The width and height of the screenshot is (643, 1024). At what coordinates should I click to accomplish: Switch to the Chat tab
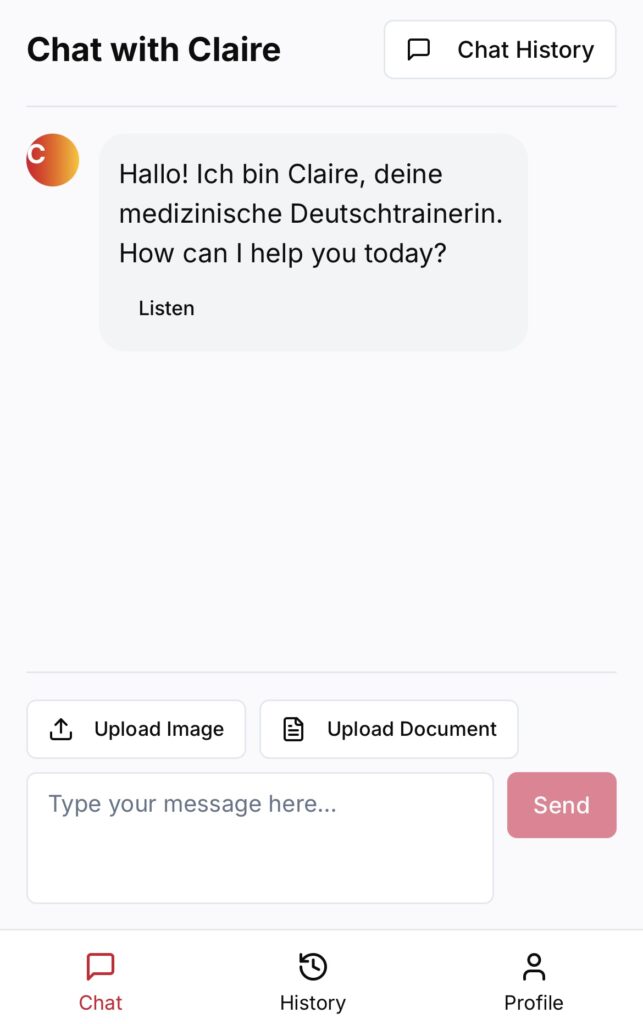[x=101, y=982]
